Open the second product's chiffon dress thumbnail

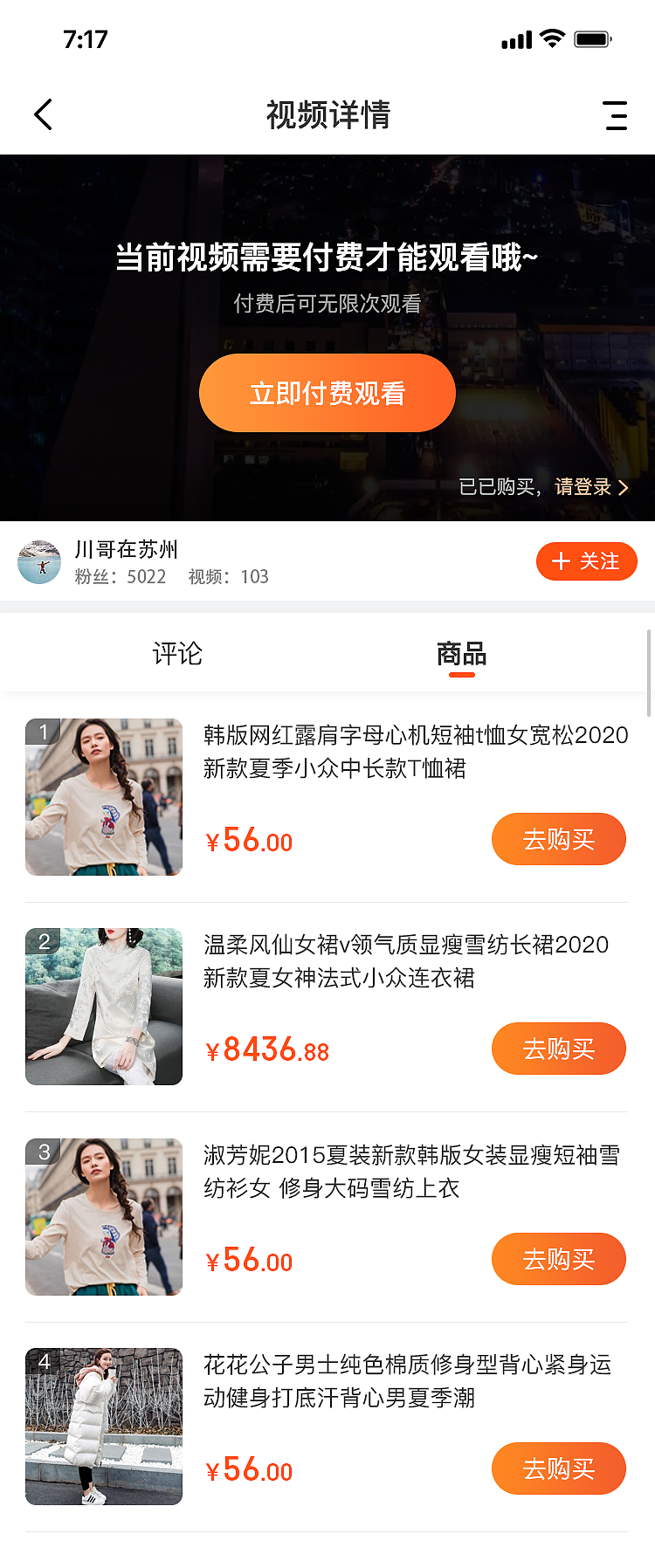[103, 1006]
